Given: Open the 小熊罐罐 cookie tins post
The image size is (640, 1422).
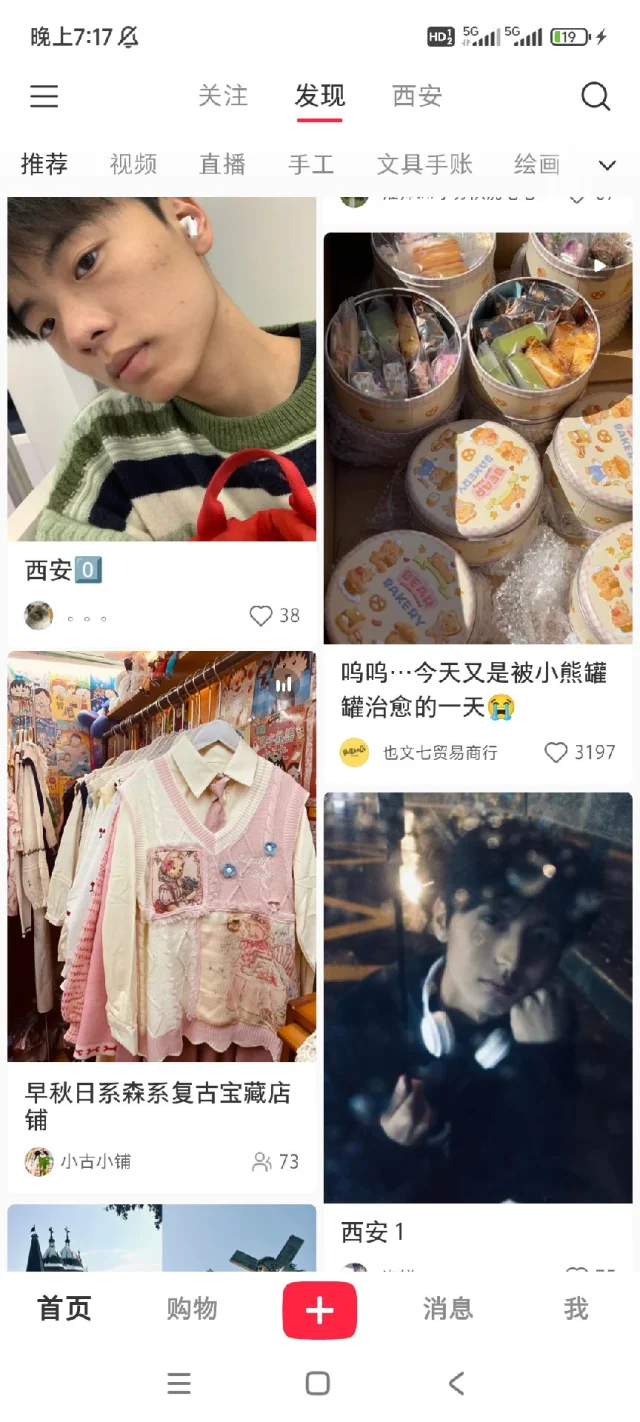Looking at the screenshot, I should (x=478, y=440).
